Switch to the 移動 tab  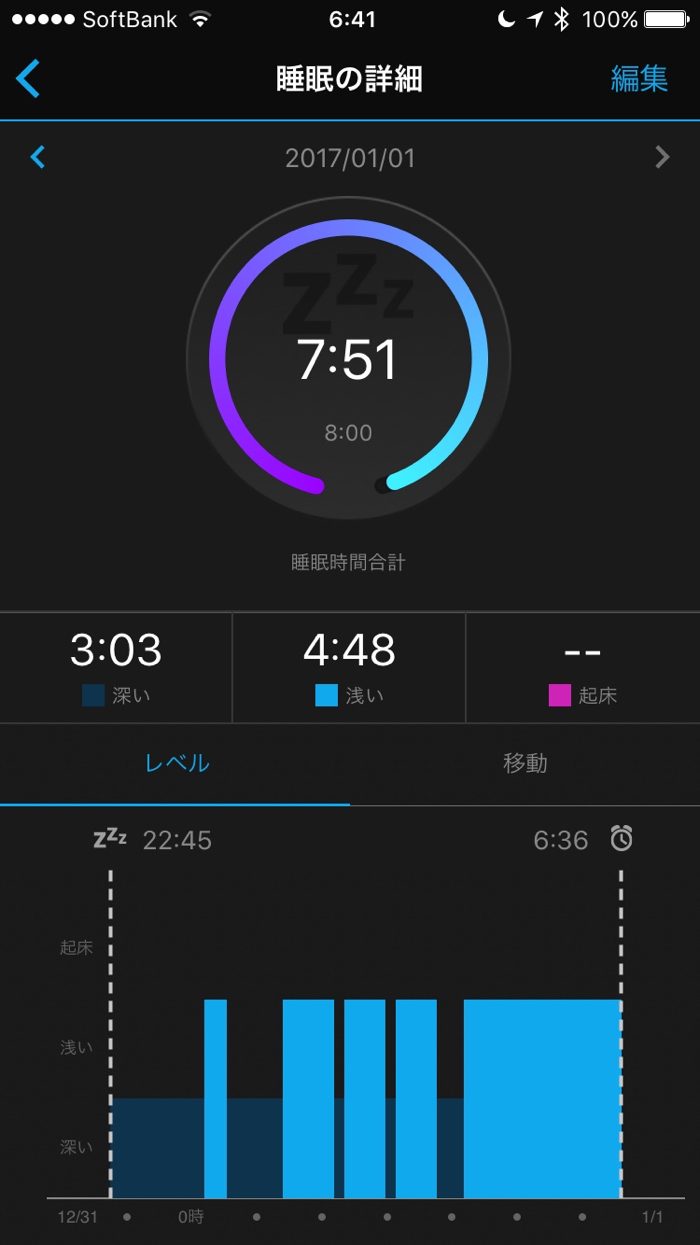point(524,763)
